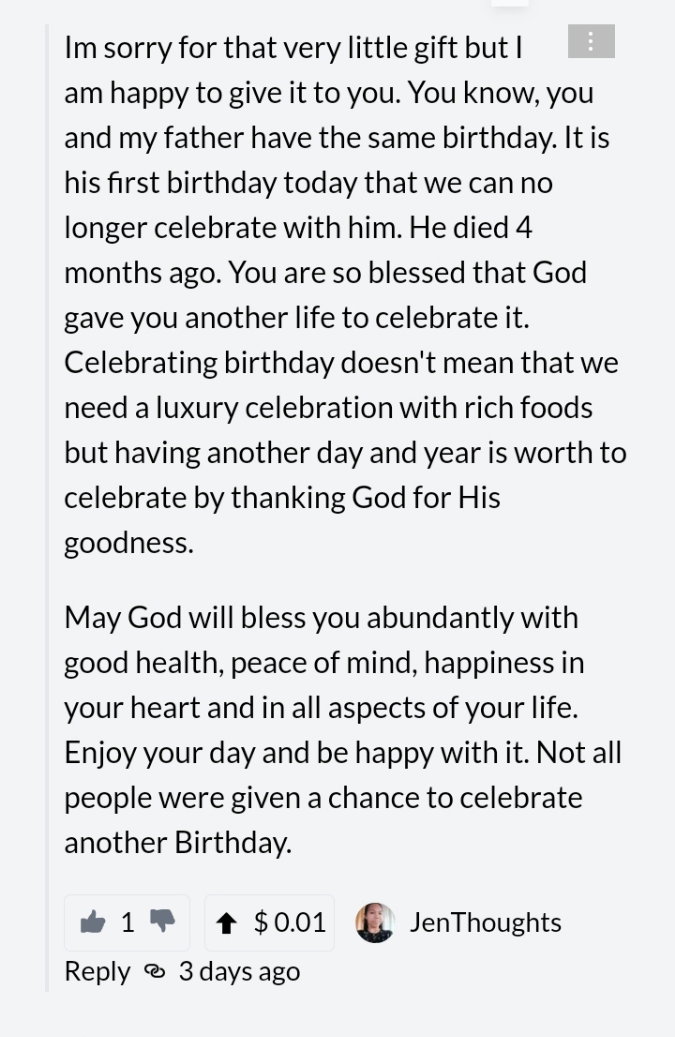The width and height of the screenshot is (675, 1037).
Task: Tip the comment via $0.01 upvote button
Action: pos(270,923)
